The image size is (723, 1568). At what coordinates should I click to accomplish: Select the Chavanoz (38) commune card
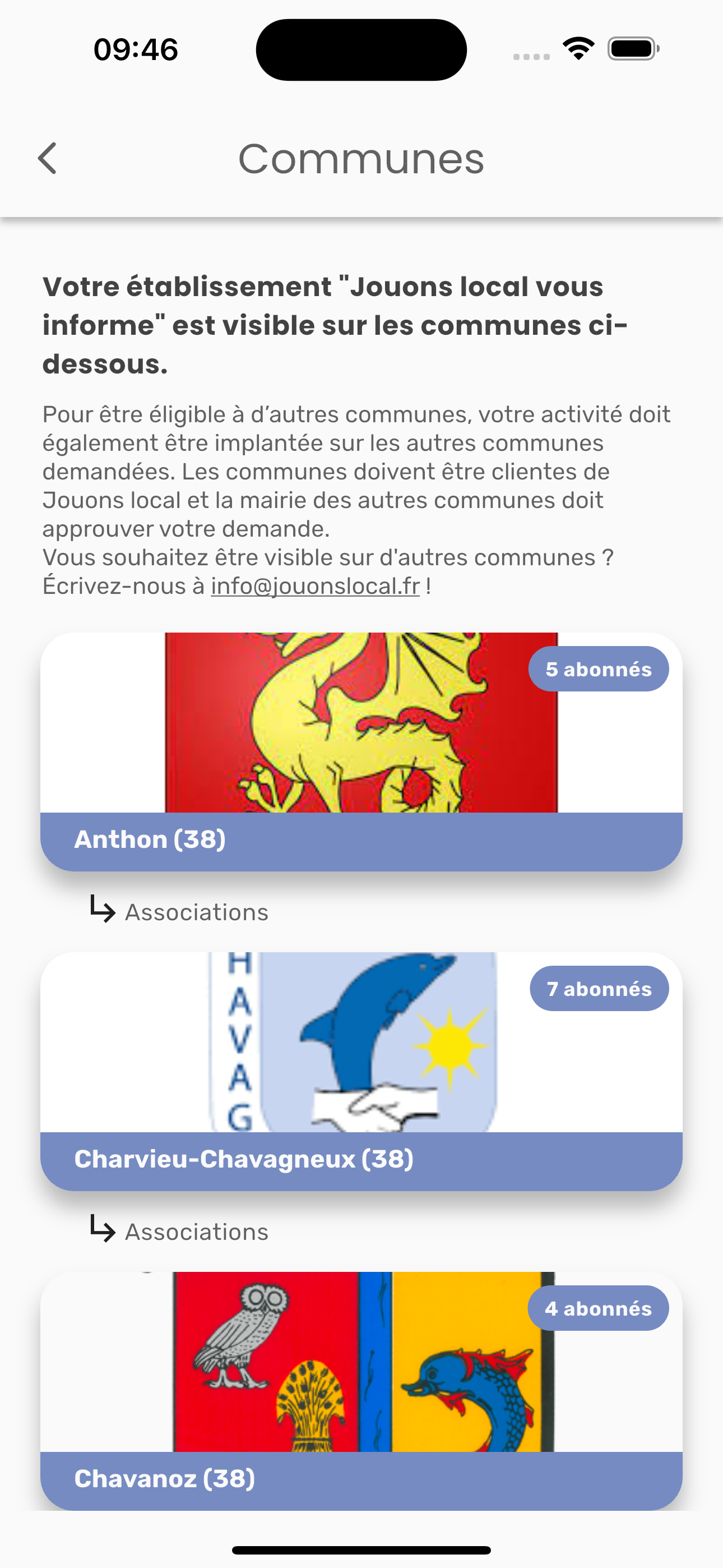coord(361,1391)
